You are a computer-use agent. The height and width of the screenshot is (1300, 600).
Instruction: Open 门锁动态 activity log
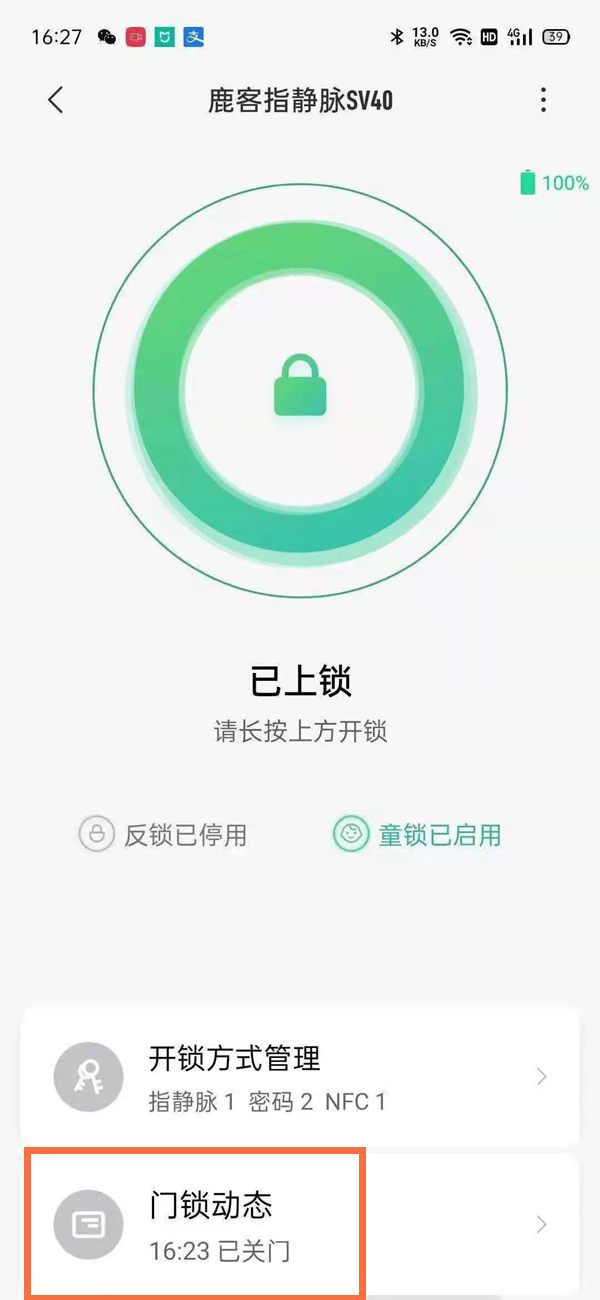300,1224
